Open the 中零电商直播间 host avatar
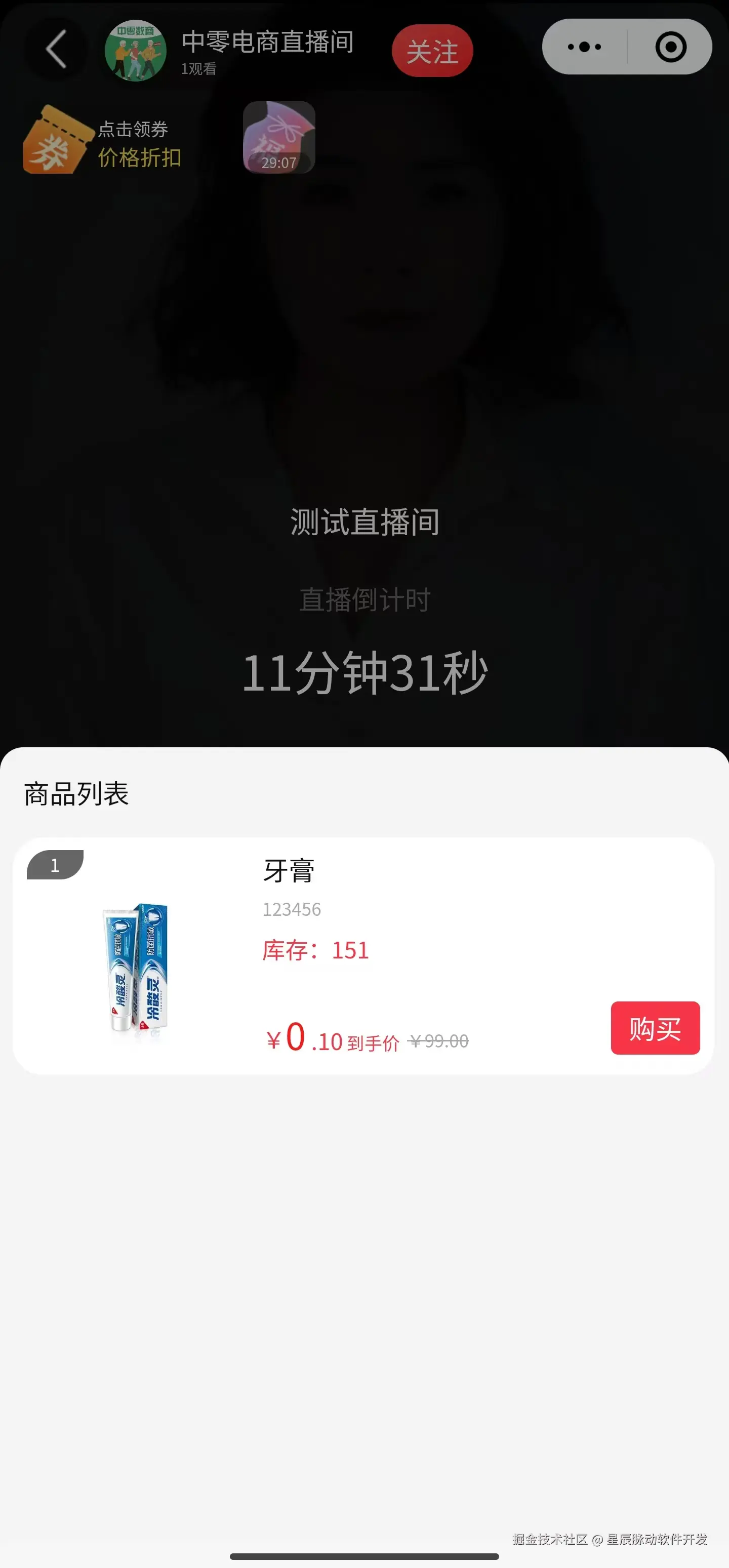Image resolution: width=729 pixels, height=1568 pixels. click(135, 51)
